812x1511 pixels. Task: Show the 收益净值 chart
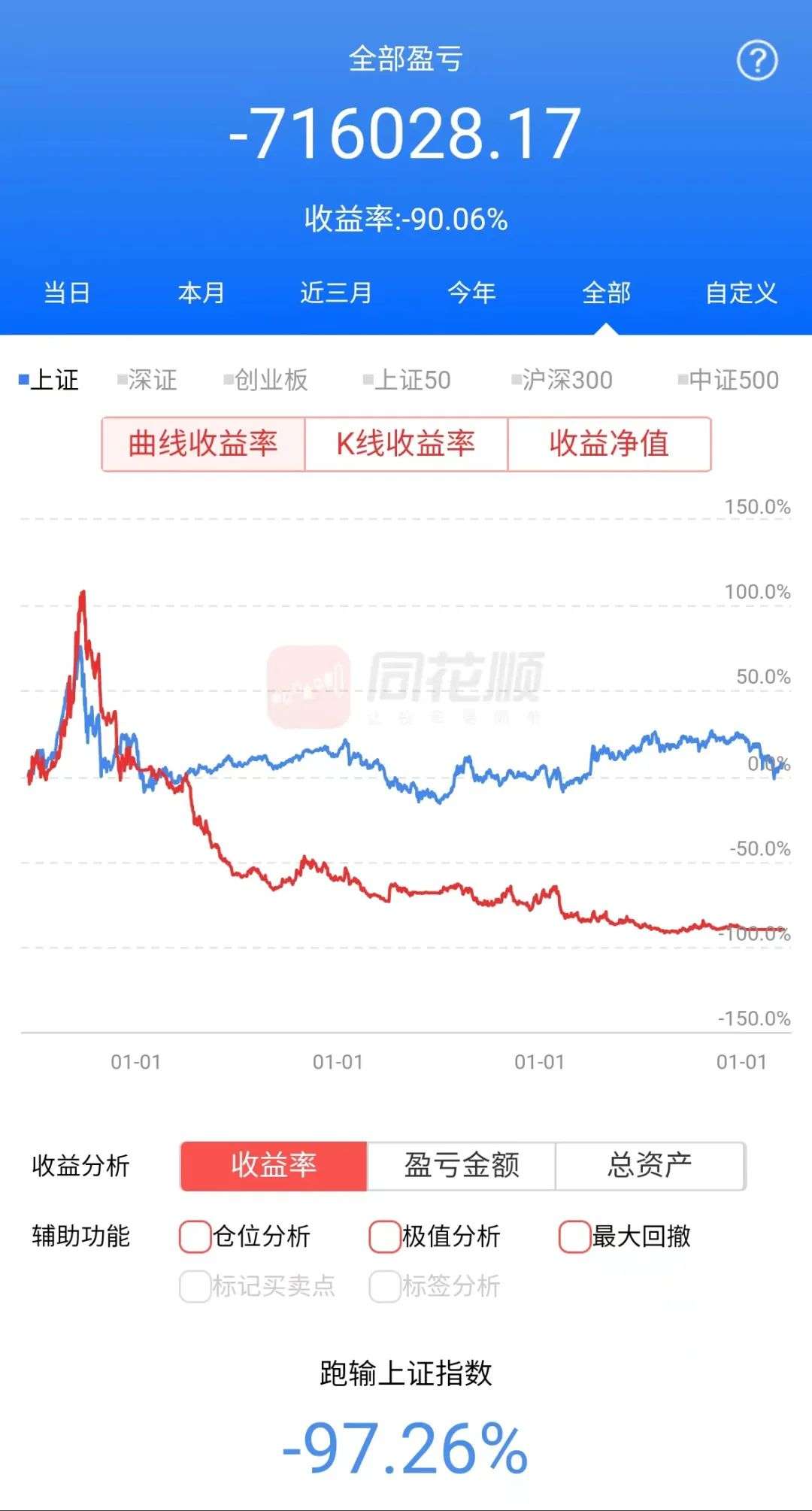pyautogui.click(x=609, y=444)
